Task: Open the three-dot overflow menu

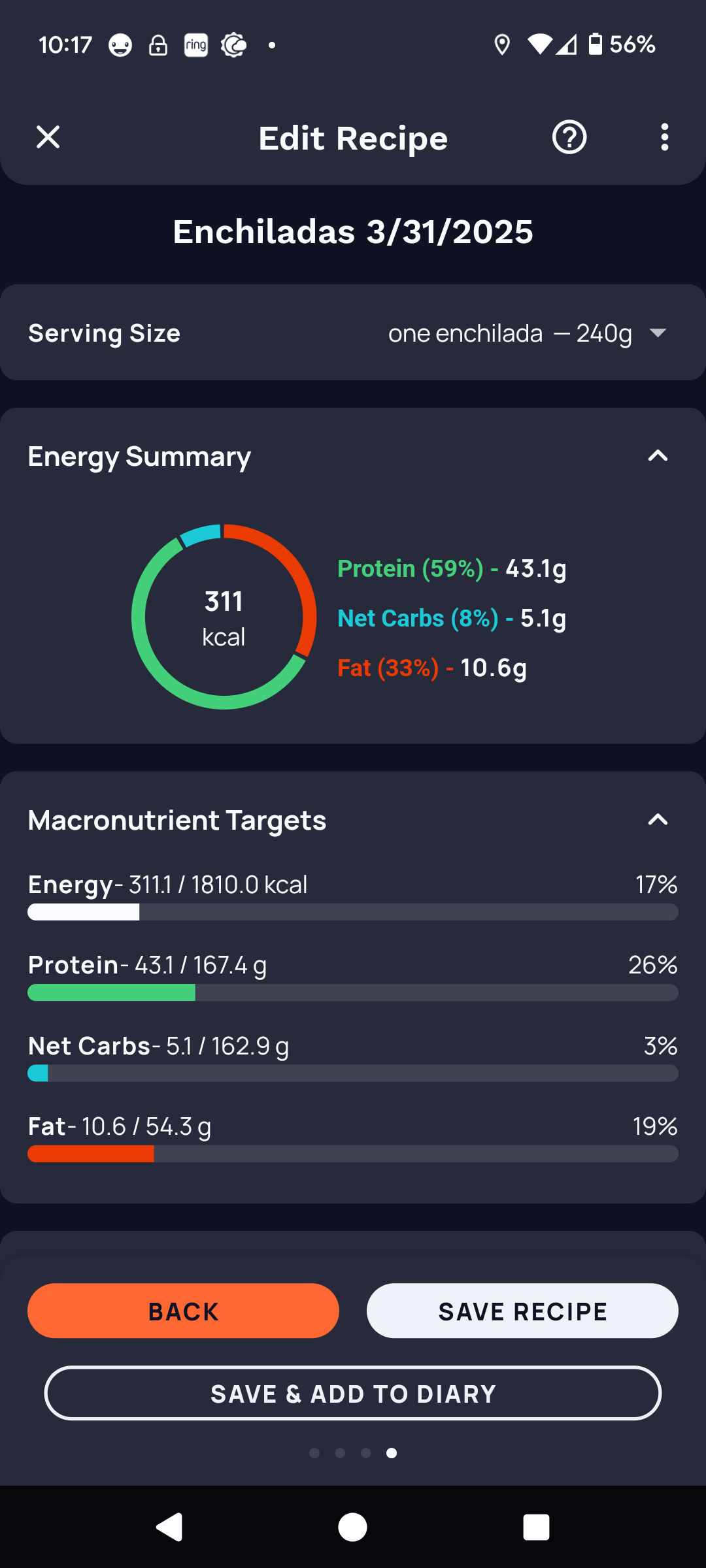Action: coord(664,137)
